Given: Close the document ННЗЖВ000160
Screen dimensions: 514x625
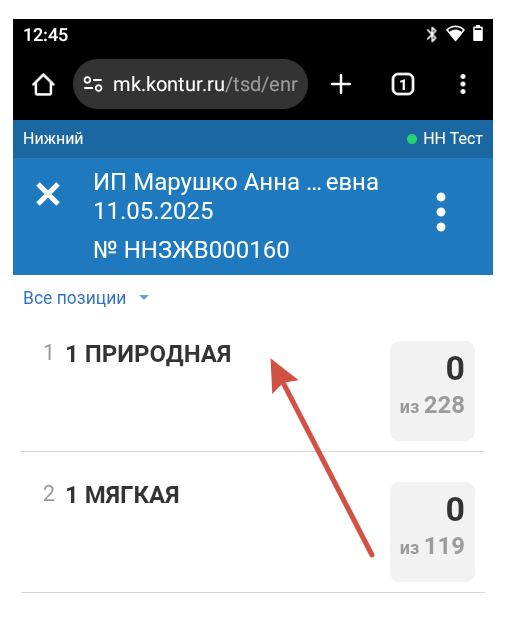Looking at the screenshot, I should point(48,194).
